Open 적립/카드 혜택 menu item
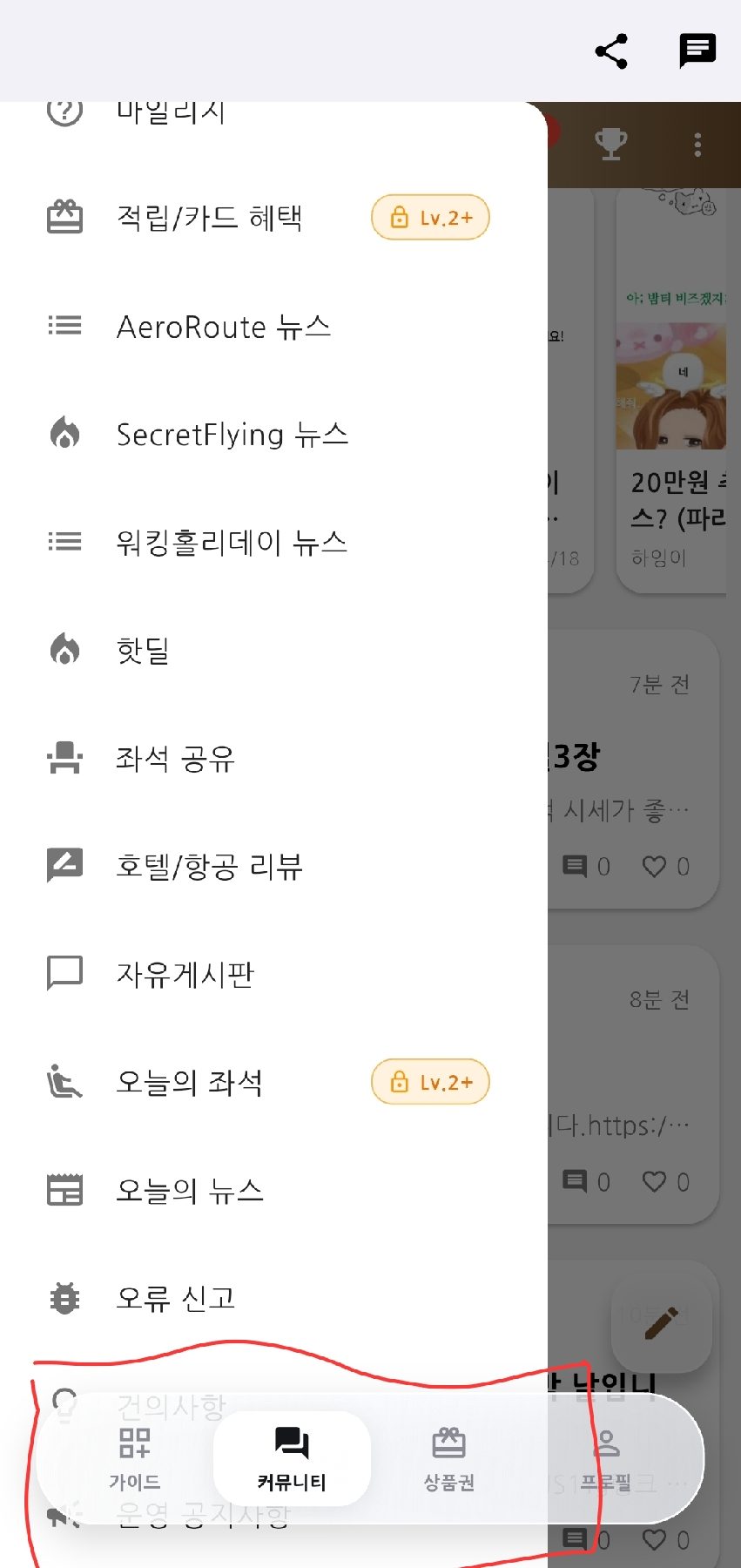 [209, 217]
